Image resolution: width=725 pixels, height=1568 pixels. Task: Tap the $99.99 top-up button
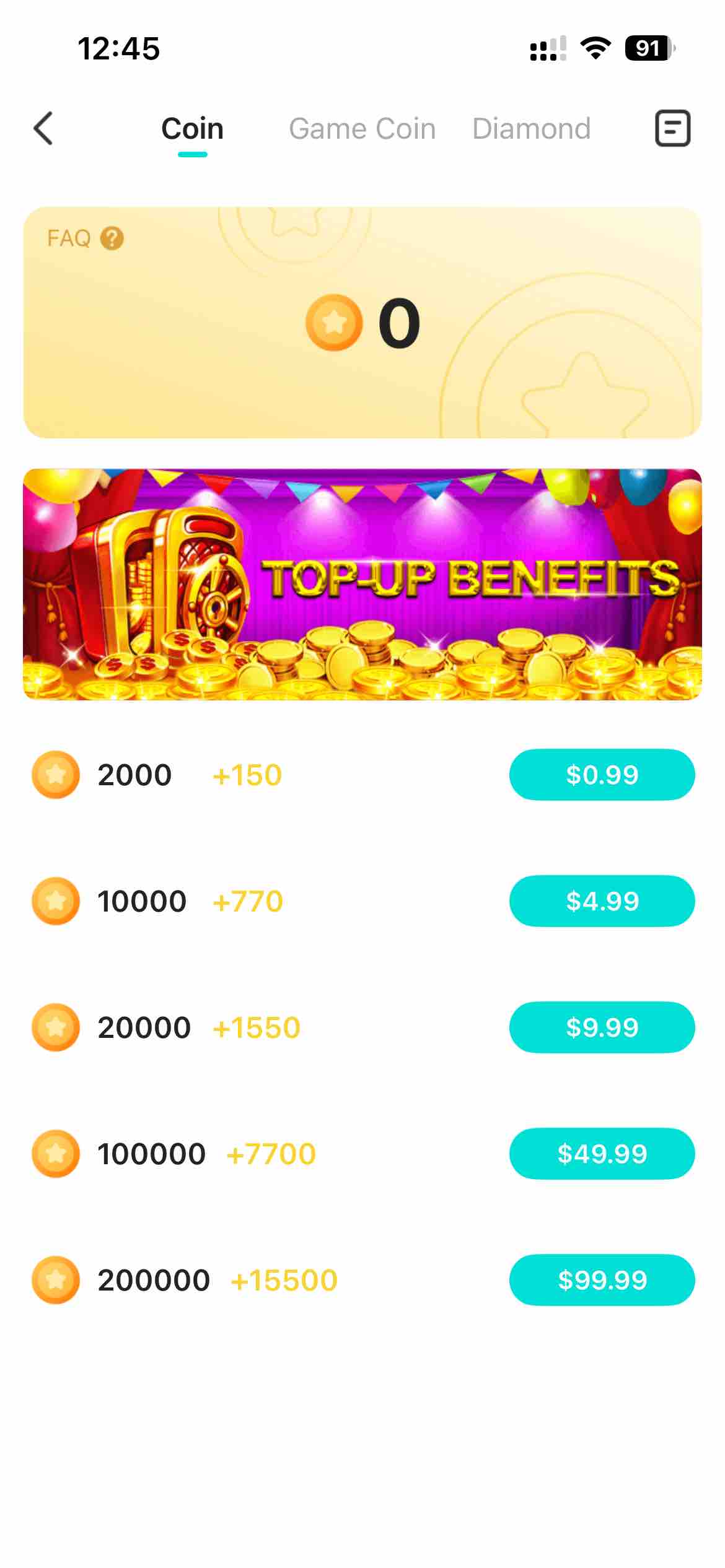point(601,1280)
